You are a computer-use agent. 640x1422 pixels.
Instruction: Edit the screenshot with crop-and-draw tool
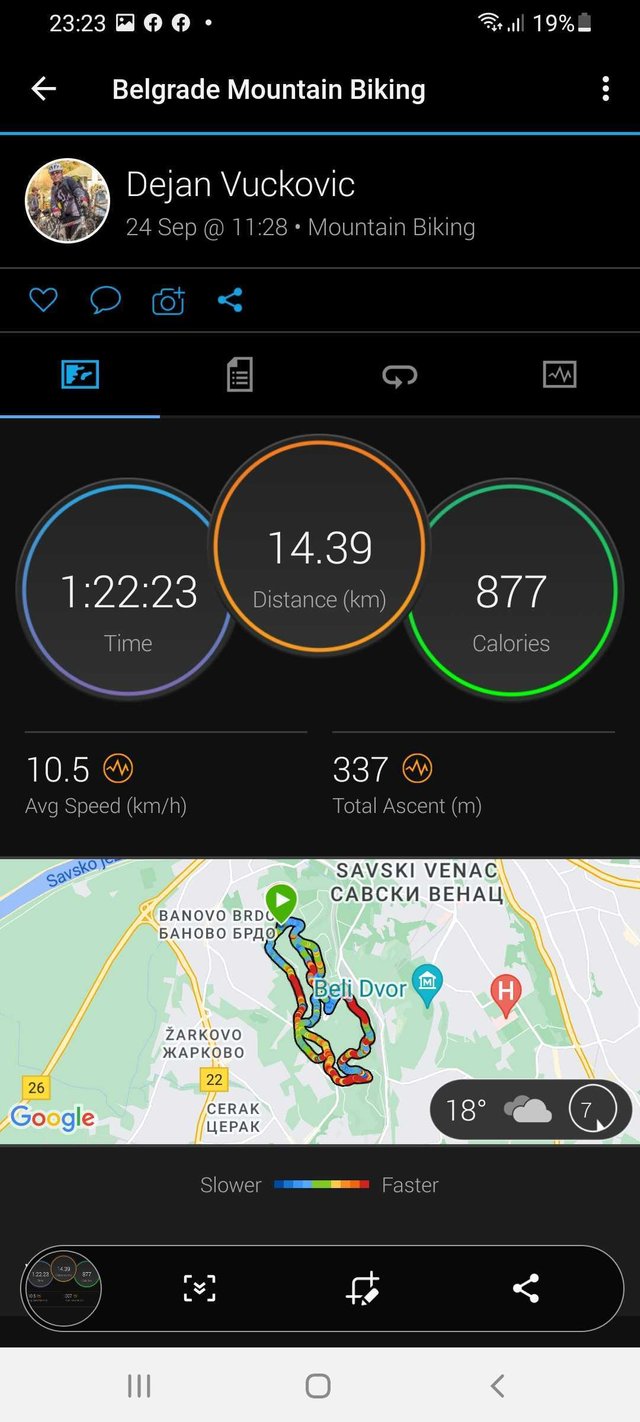tap(362, 1288)
